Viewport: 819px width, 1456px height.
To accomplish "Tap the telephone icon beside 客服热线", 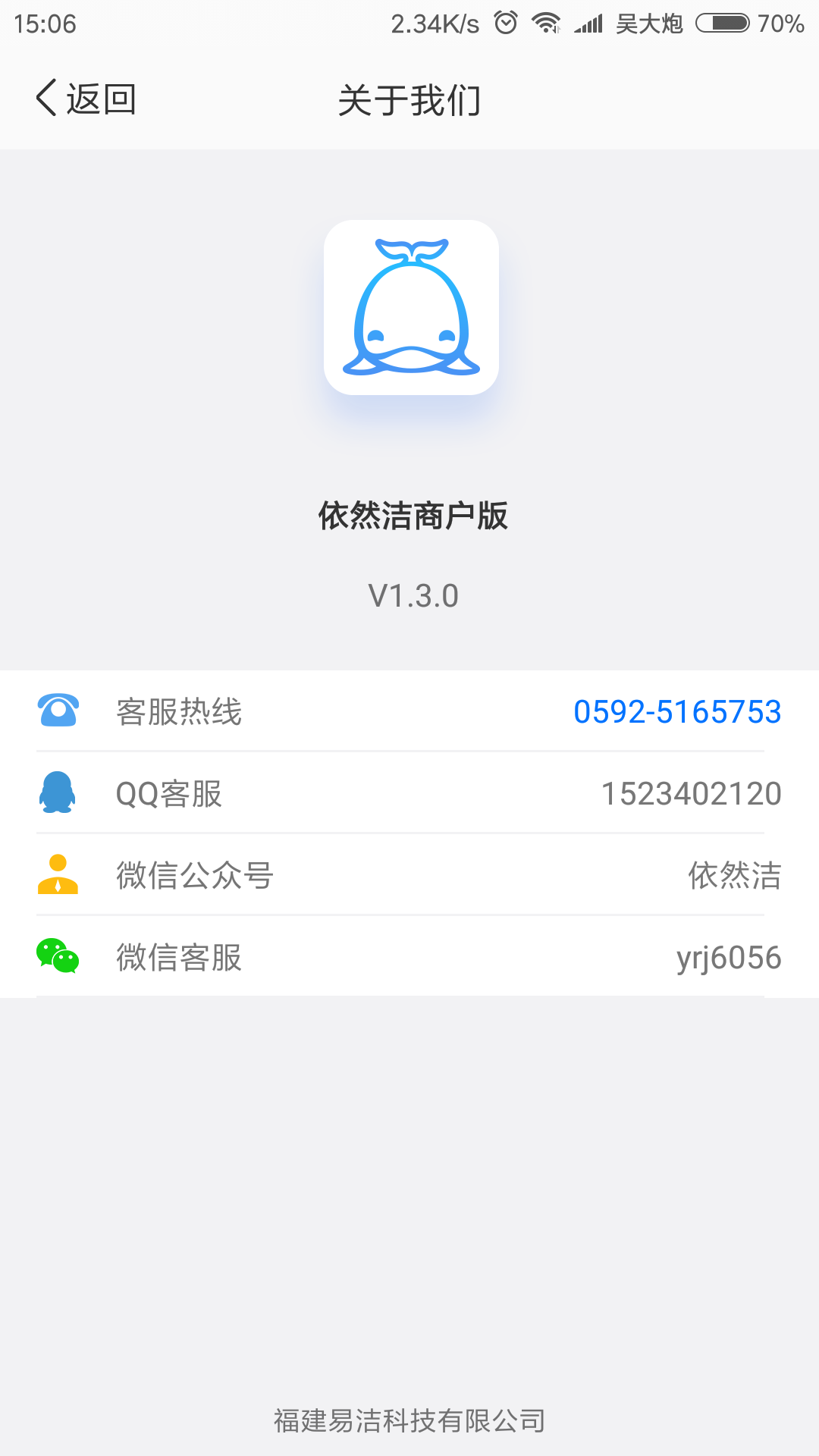I will click(59, 711).
